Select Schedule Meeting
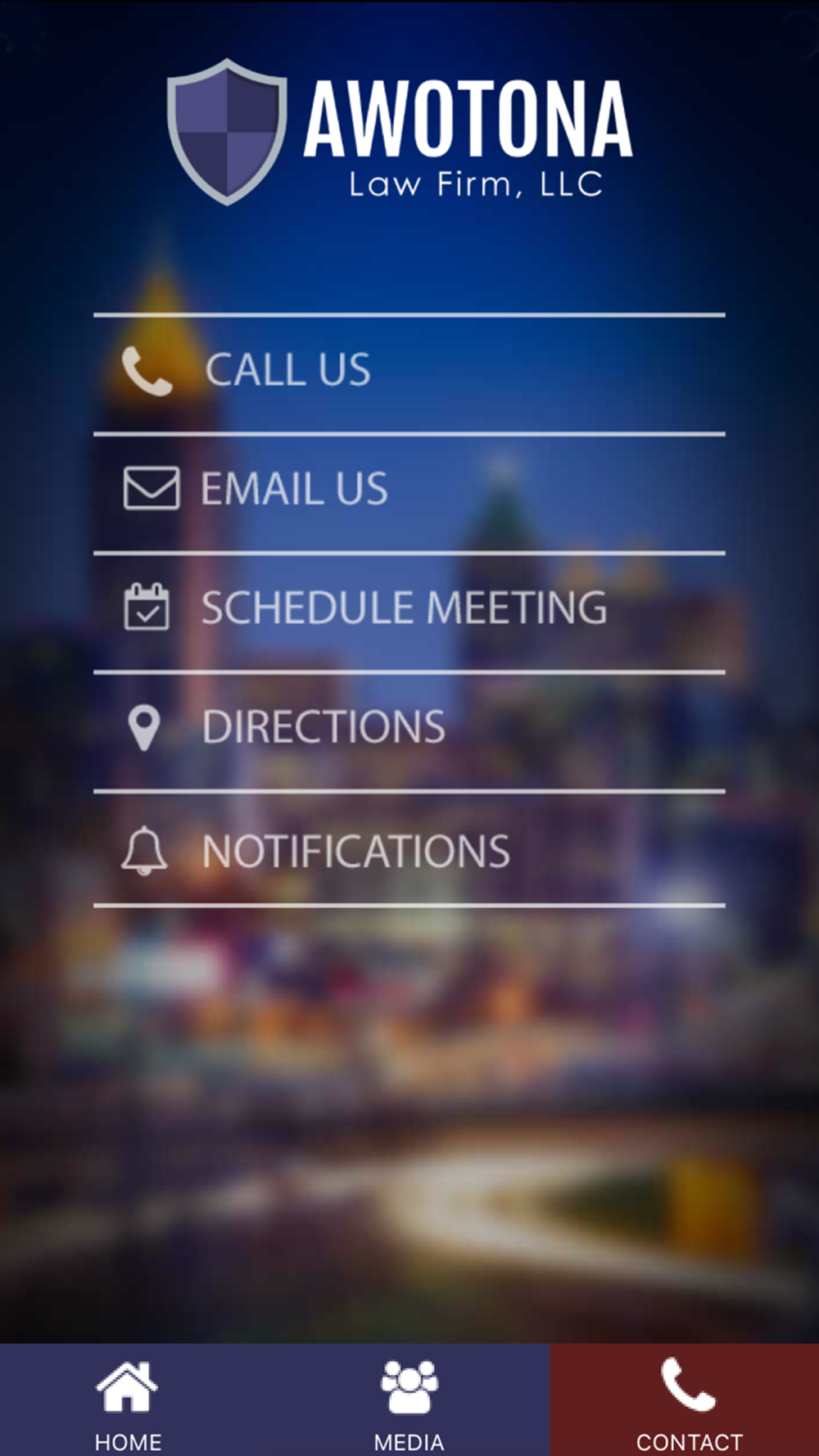Screen dimensions: 819x1456 point(409,613)
